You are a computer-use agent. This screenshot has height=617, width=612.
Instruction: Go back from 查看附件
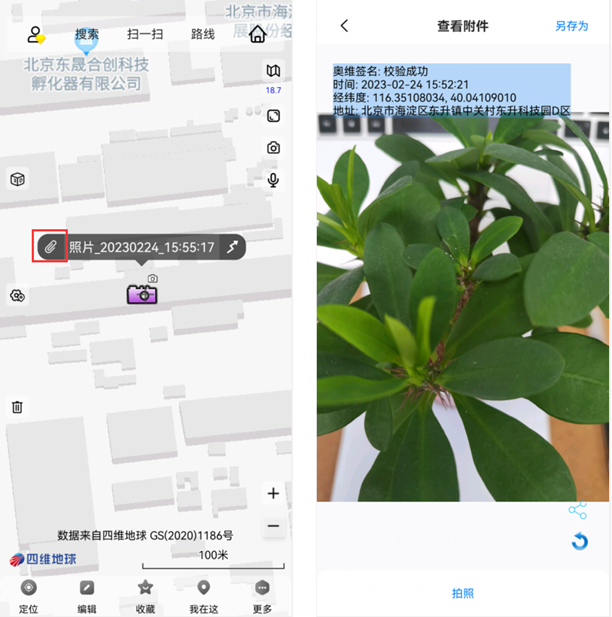point(344,26)
